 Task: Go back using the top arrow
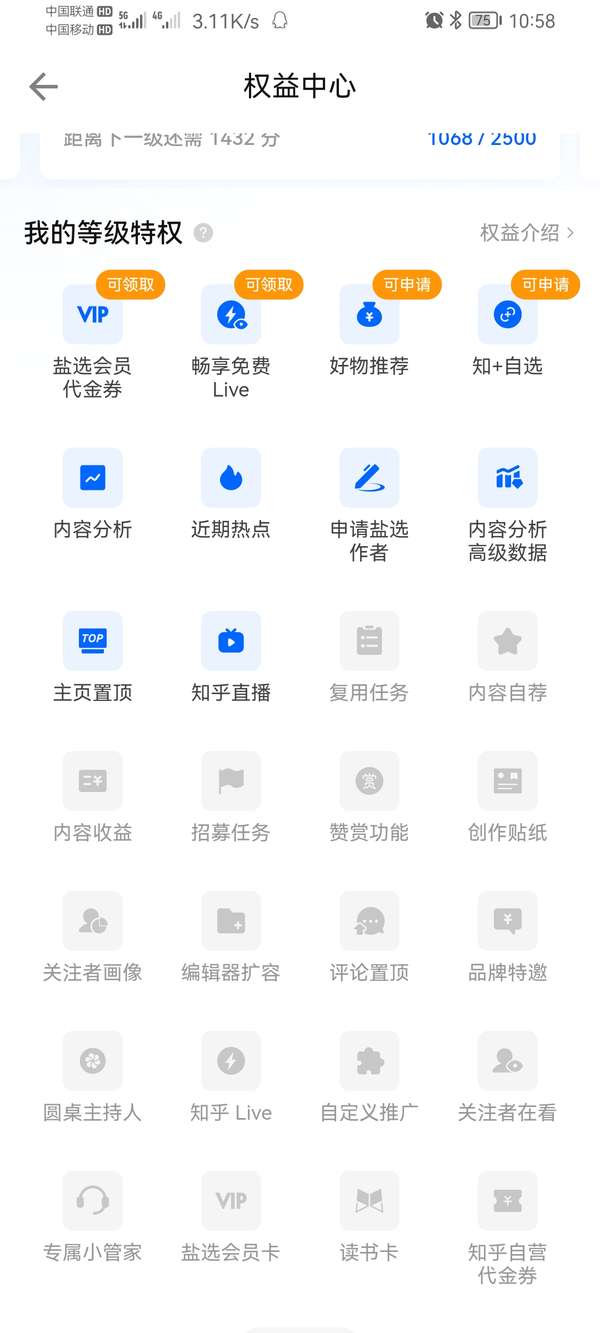43,87
